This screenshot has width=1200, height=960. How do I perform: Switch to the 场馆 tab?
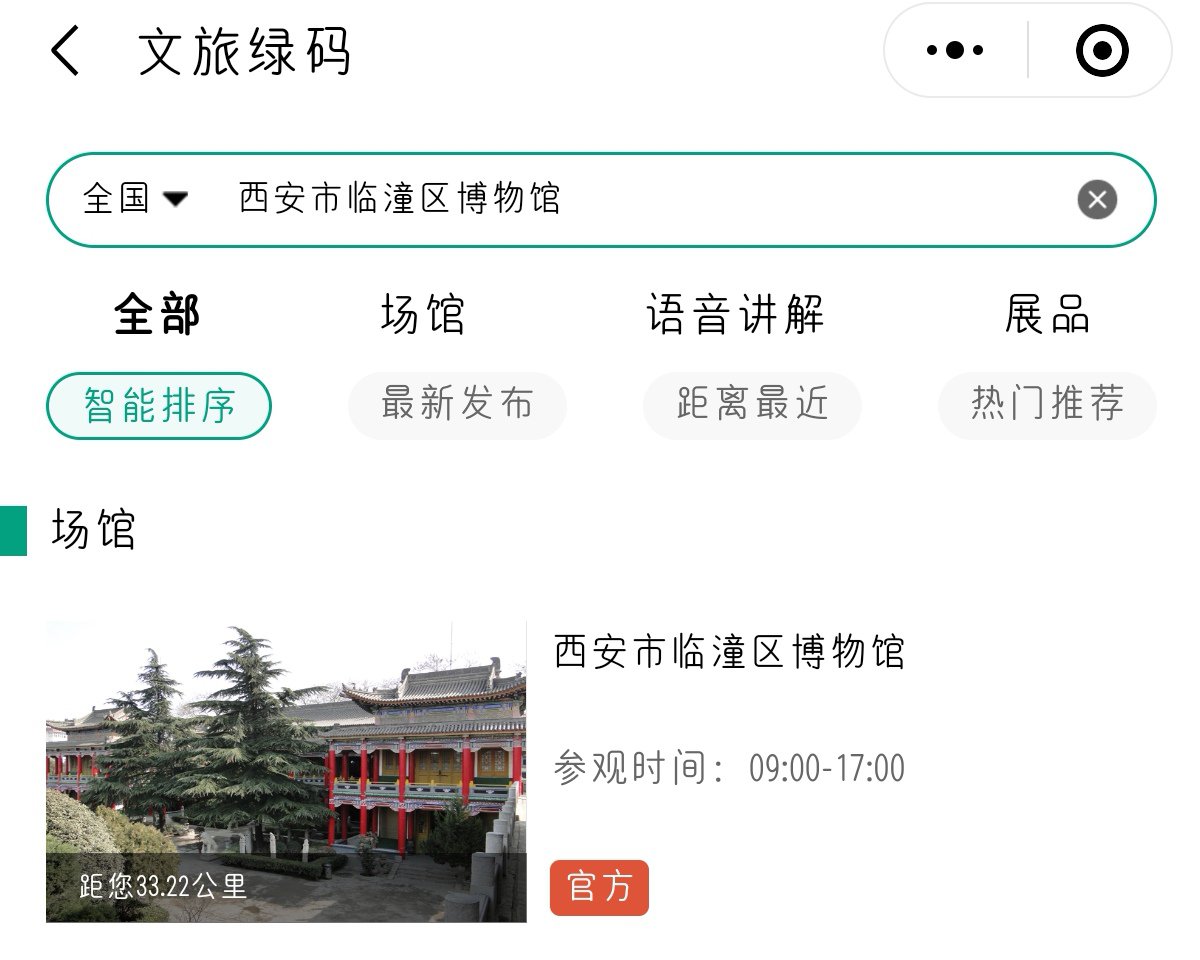[x=422, y=315]
